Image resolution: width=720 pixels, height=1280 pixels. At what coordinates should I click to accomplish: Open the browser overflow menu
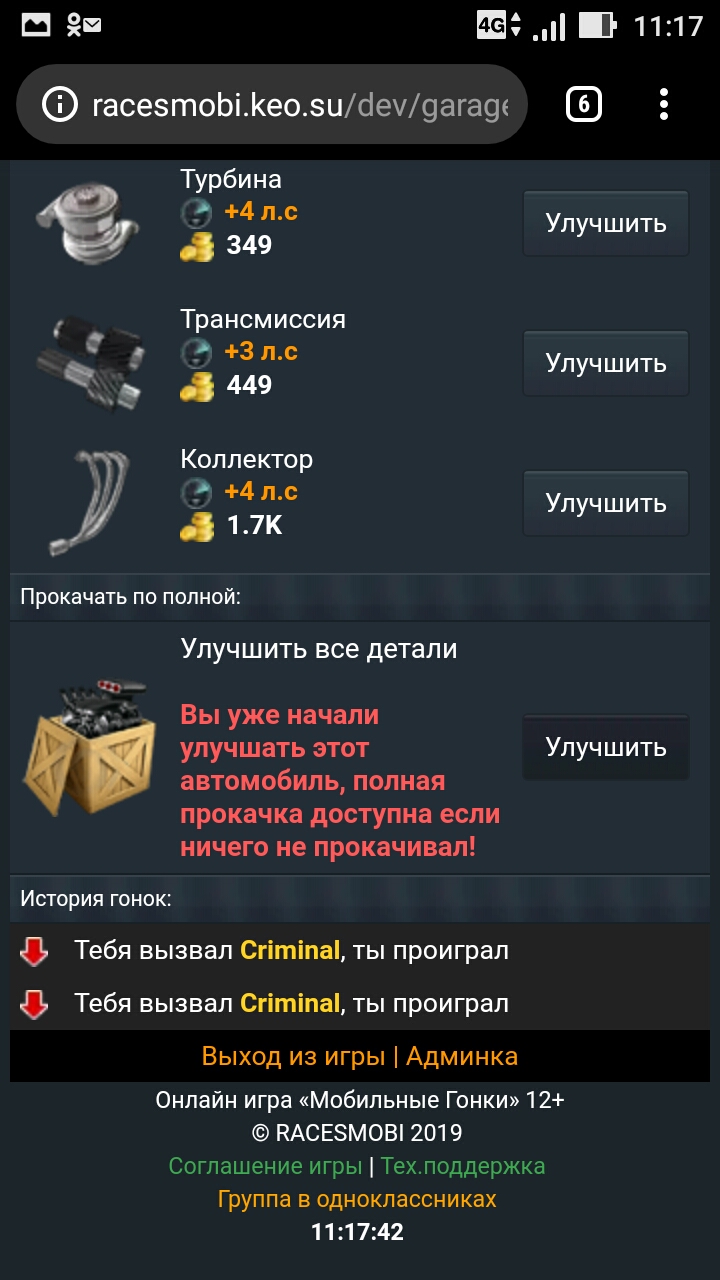point(664,104)
